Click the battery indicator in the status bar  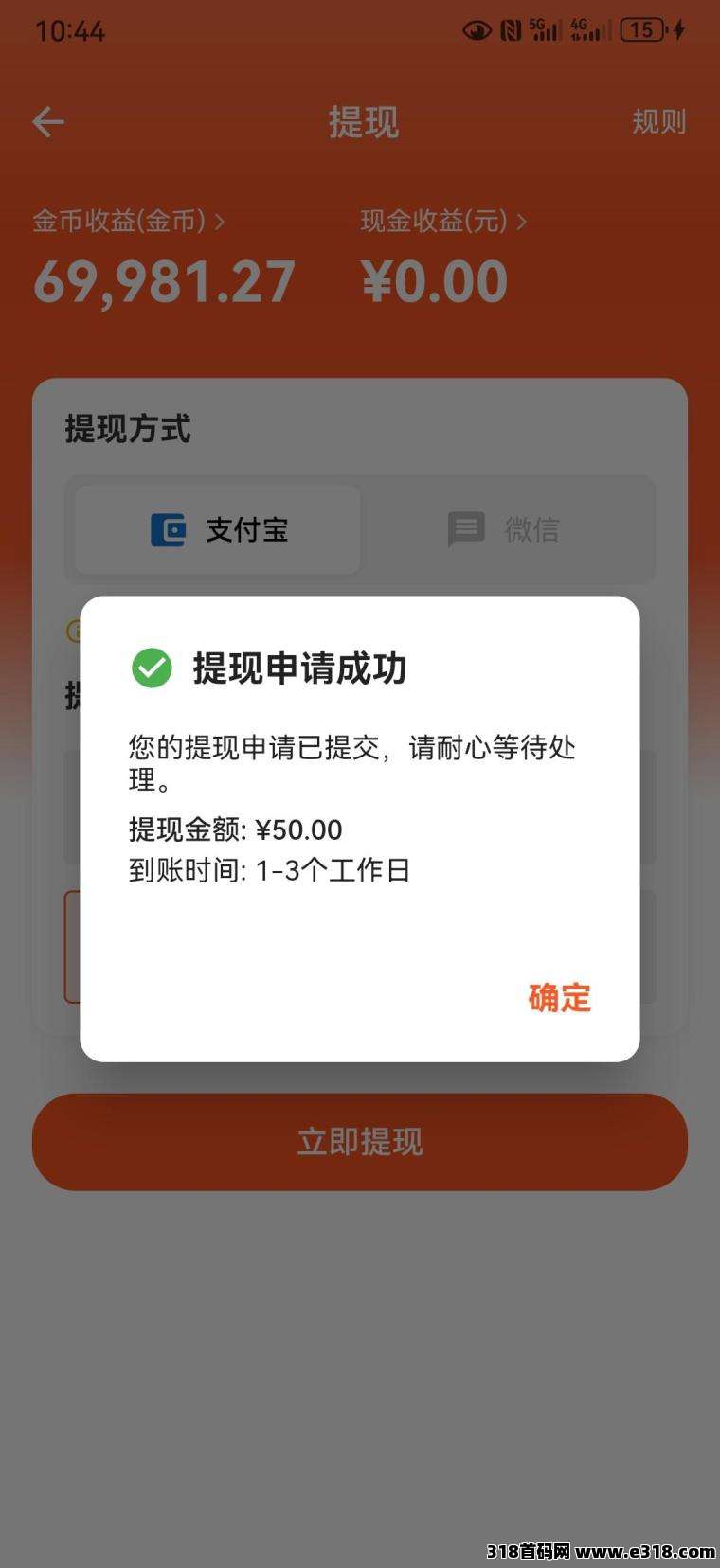tap(643, 29)
